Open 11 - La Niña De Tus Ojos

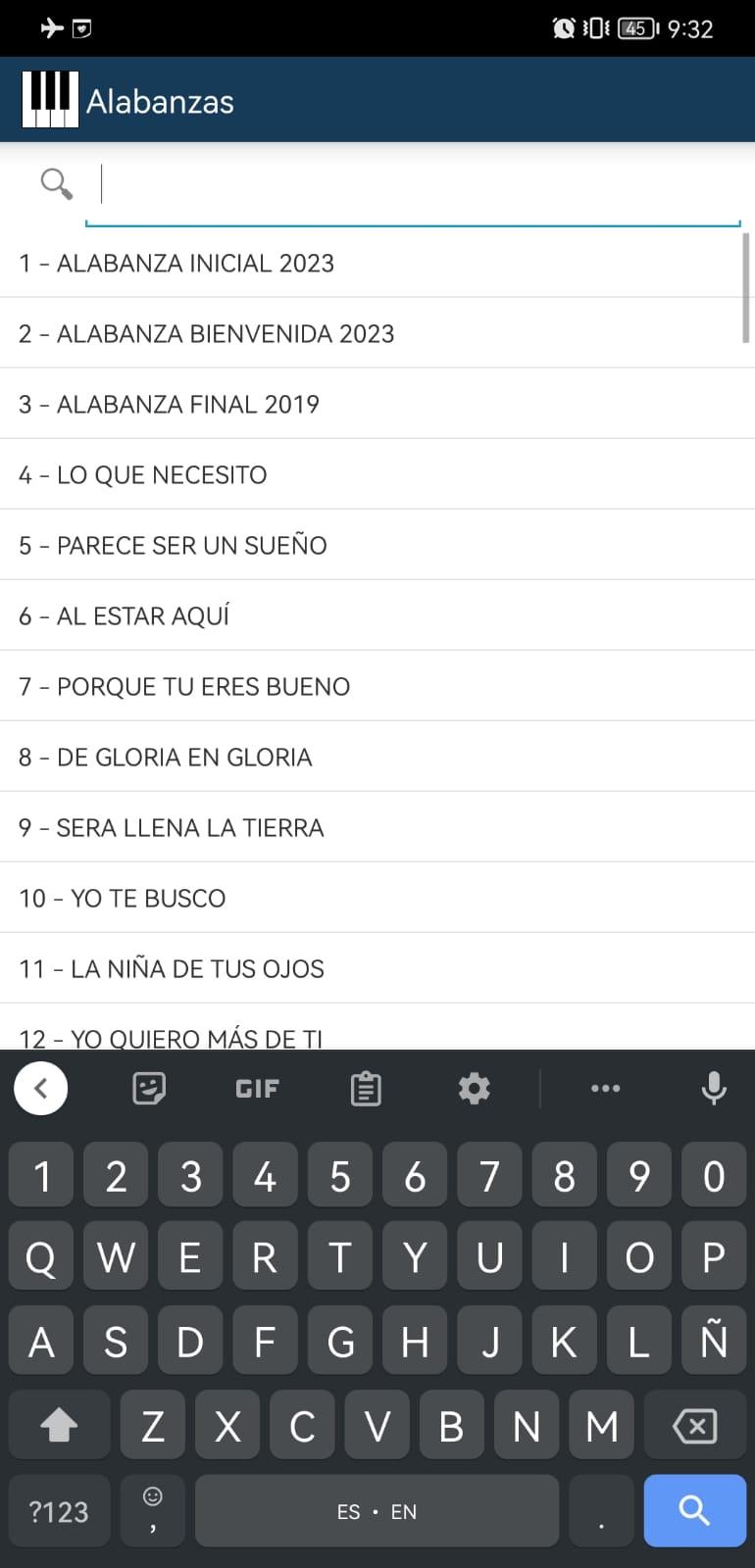pos(377,968)
